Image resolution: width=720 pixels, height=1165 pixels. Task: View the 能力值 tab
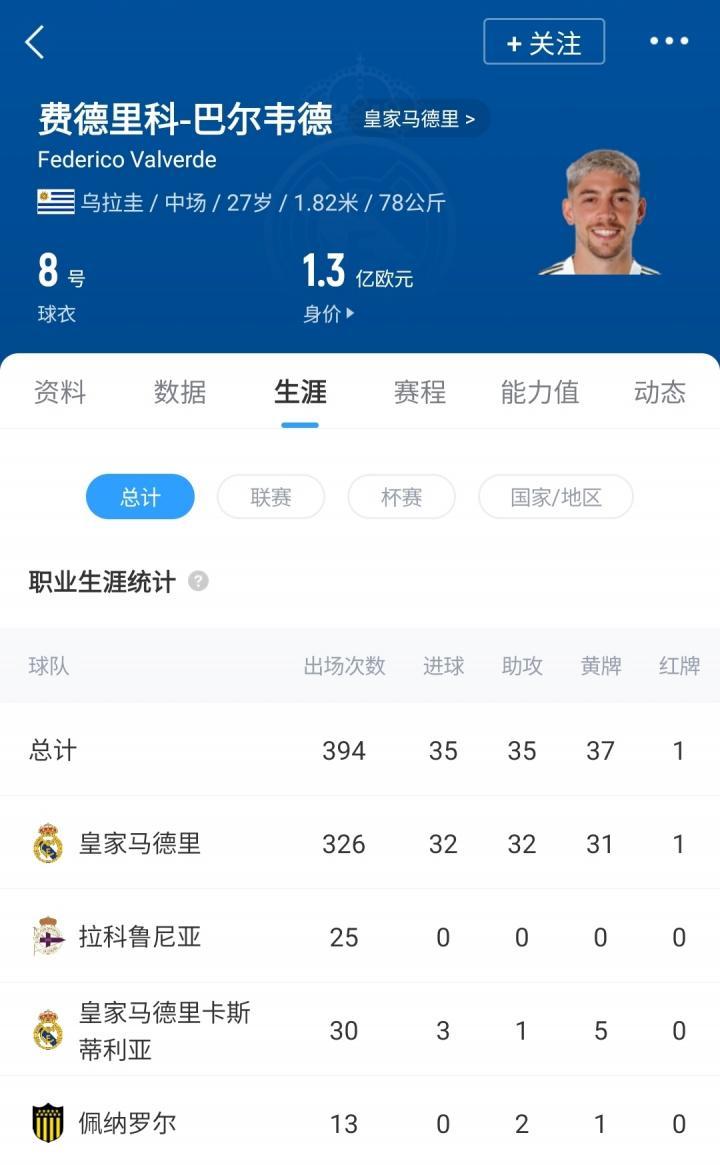click(x=540, y=392)
